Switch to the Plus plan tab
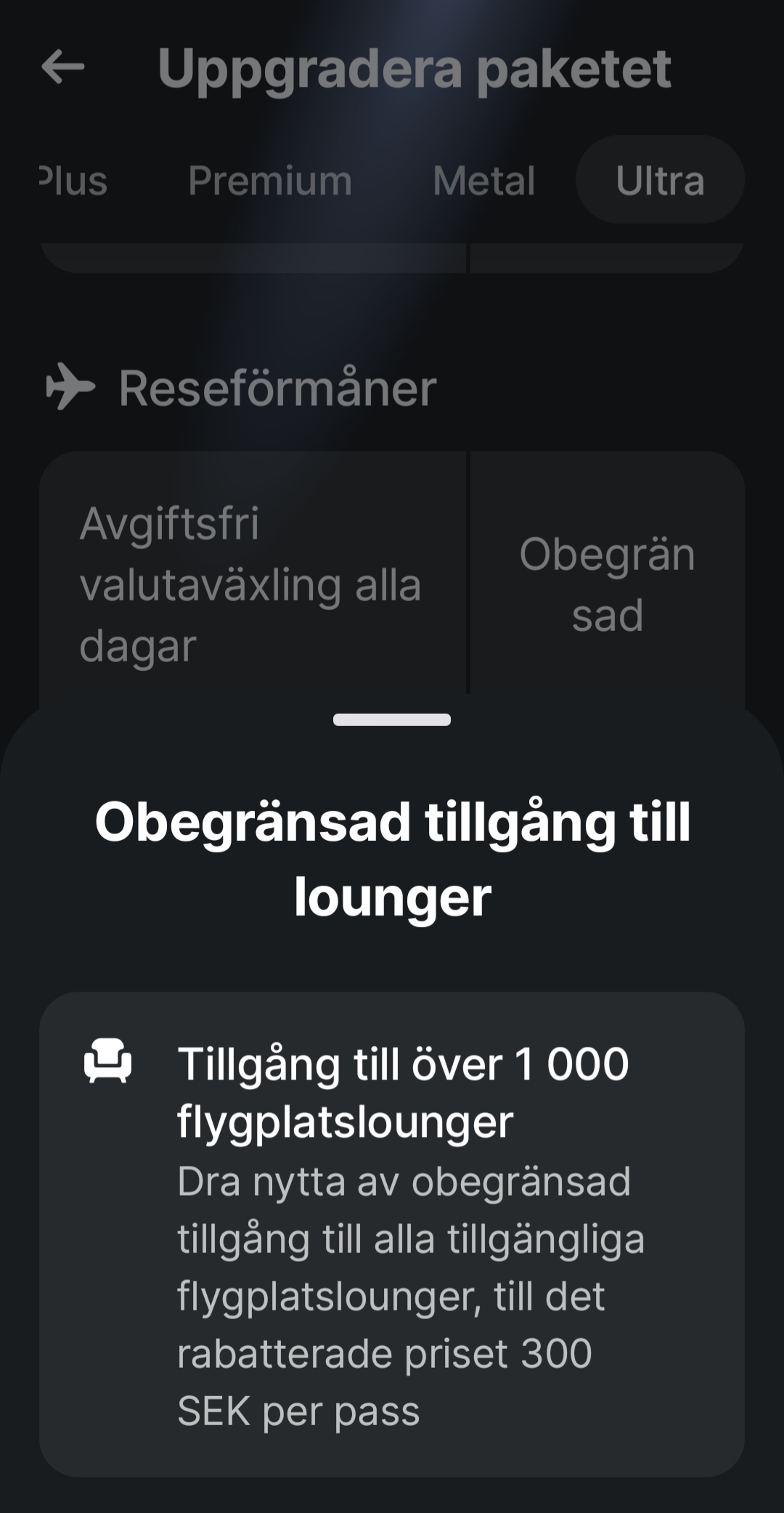 pyautogui.click(x=73, y=181)
